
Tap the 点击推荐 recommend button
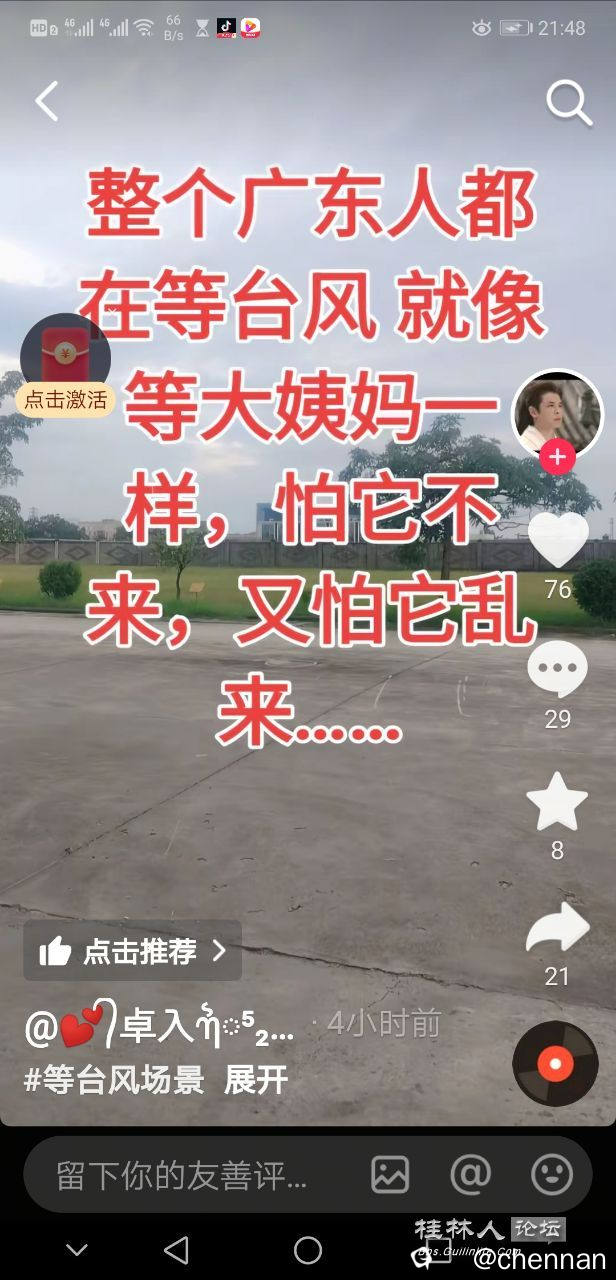tap(132, 950)
